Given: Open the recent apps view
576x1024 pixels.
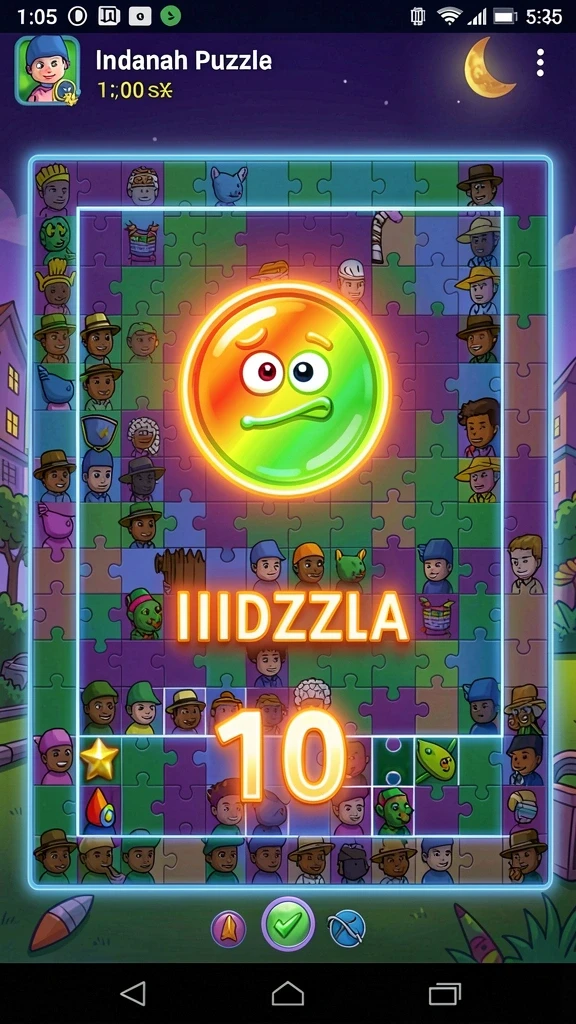Looking at the screenshot, I should (x=445, y=994).
